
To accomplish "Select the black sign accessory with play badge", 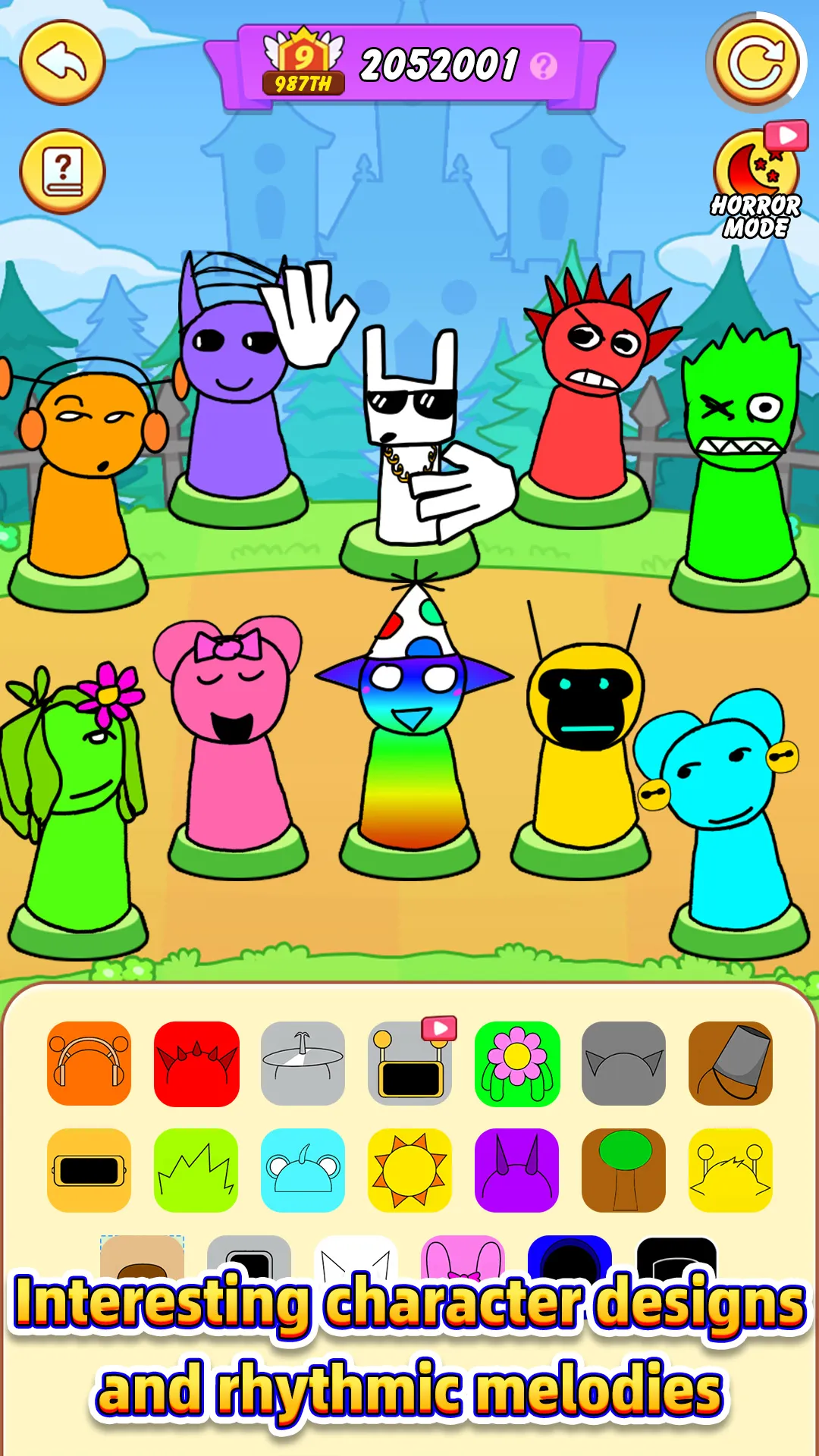I will [410, 1065].
